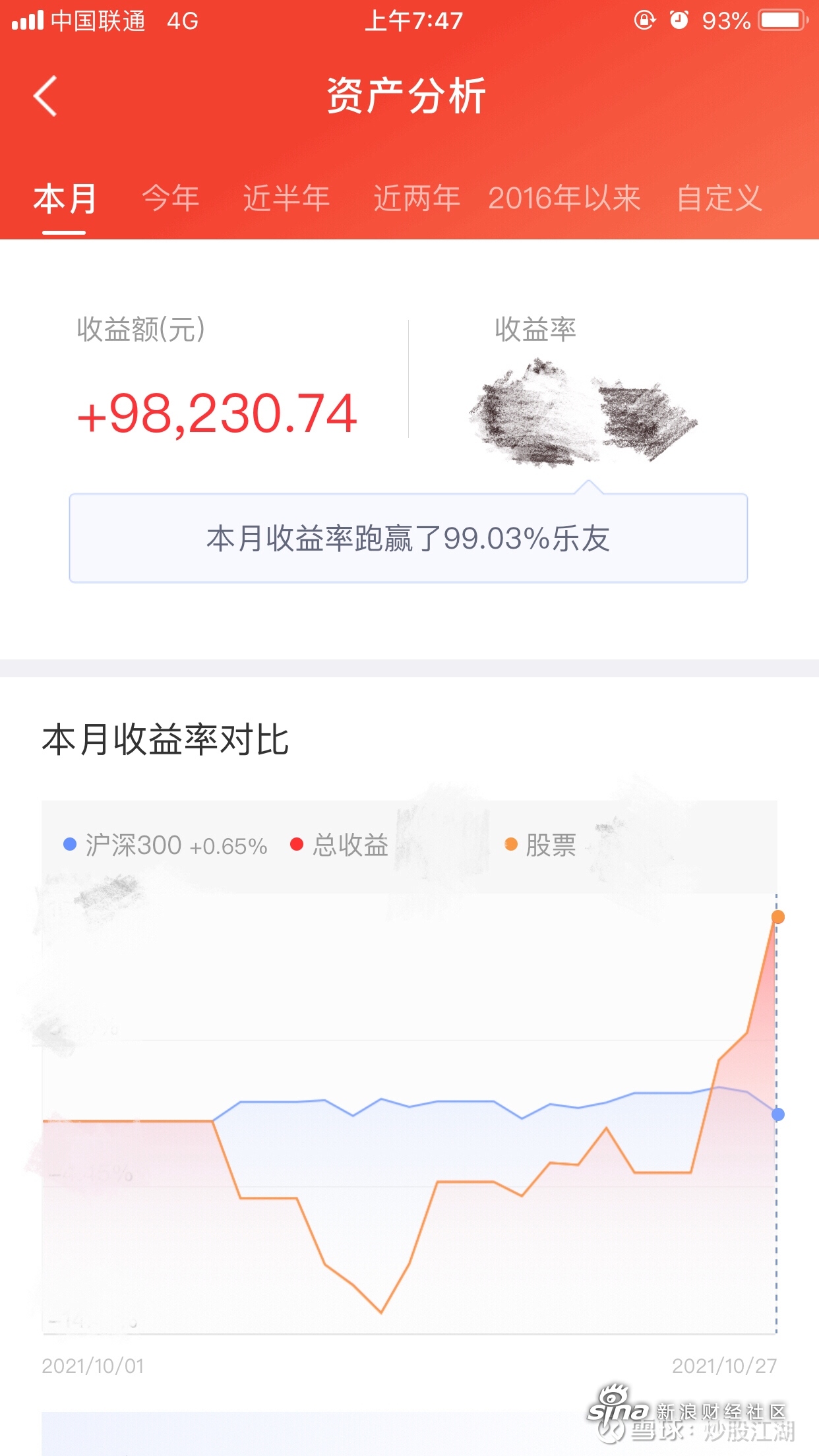
Task: Toggle the 股票 line in chart legend
Action: tap(541, 845)
